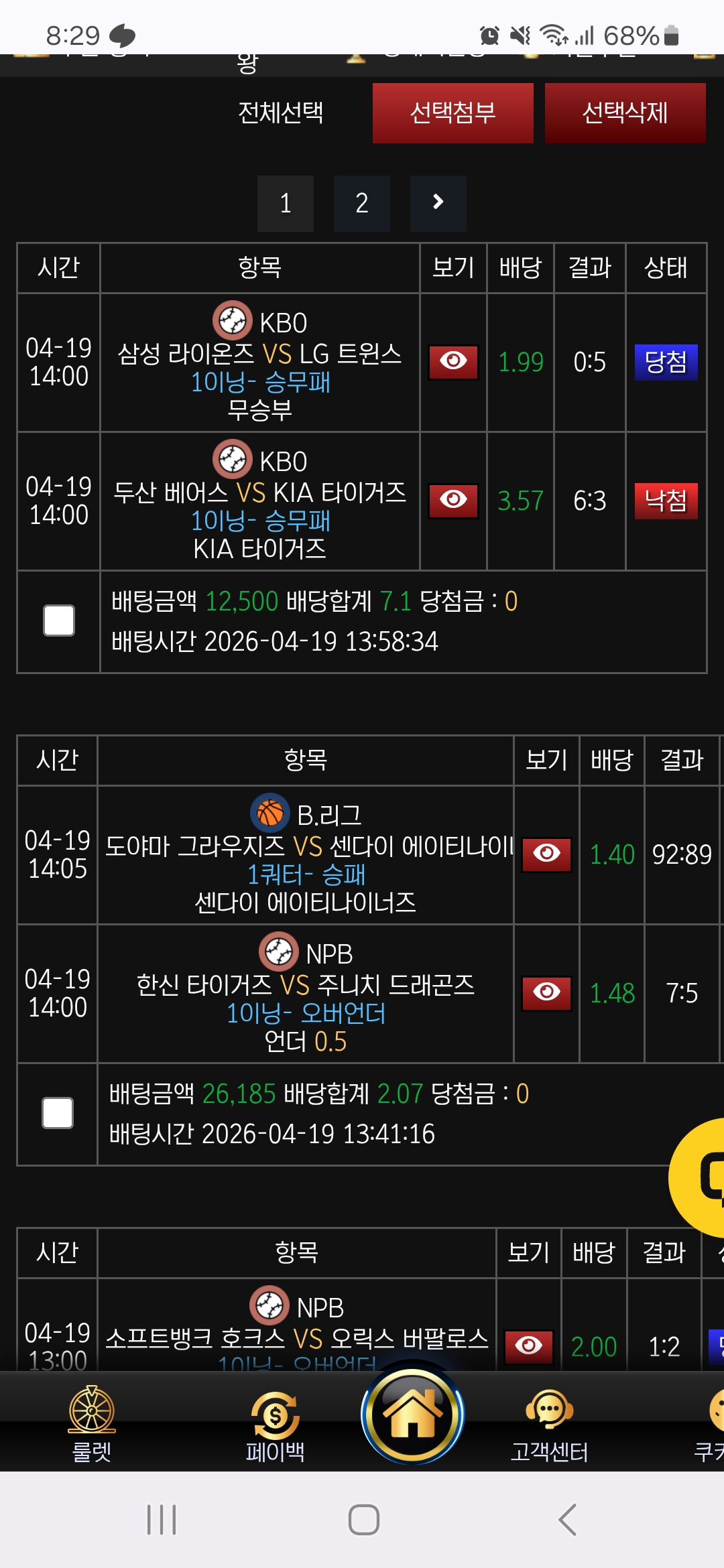Image resolution: width=724 pixels, height=1568 pixels.
Task: View details of 한신 타이거즈 VS 주니치 드래곤즈
Action: pos(546,993)
